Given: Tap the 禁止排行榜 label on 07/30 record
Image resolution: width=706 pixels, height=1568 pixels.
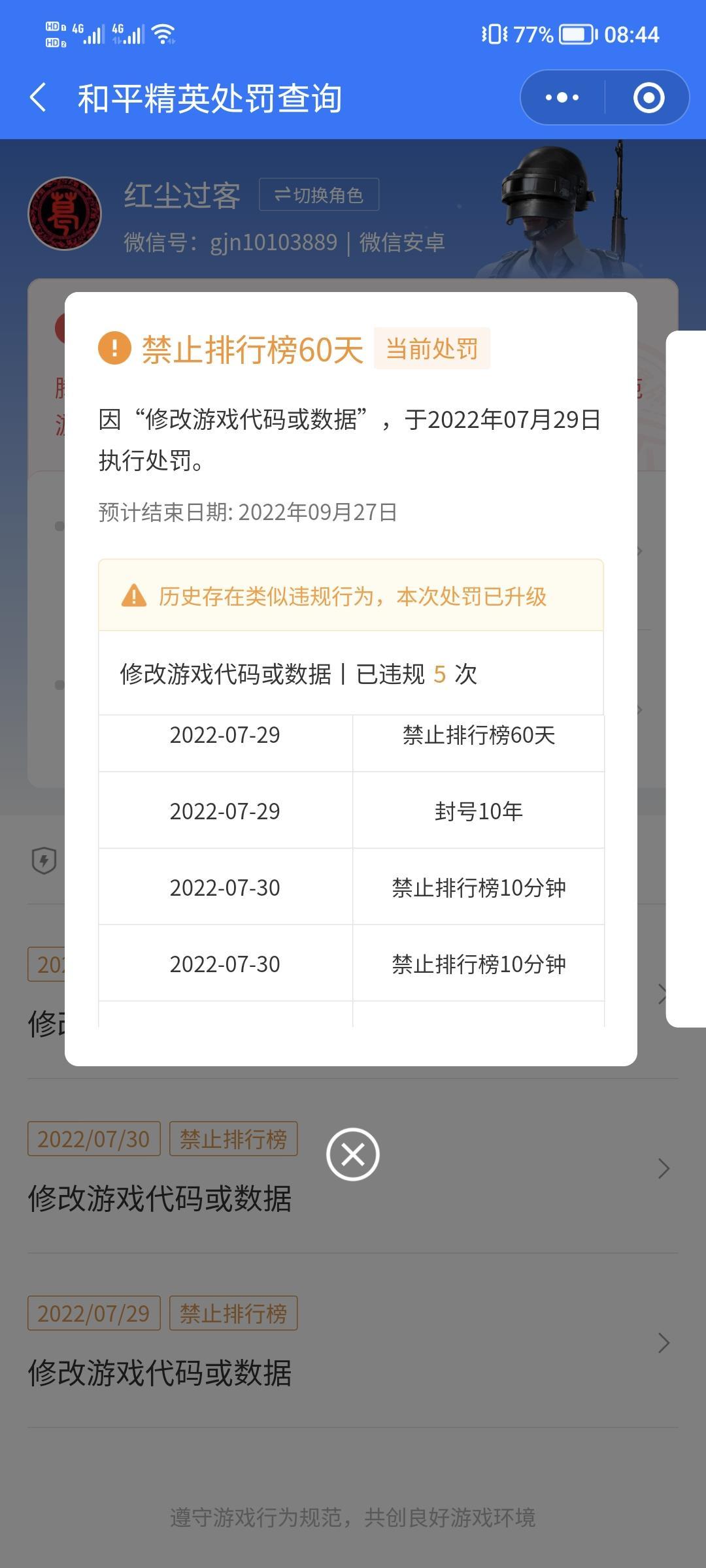Looking at the screenshot, I should (x=233, y=1139).
